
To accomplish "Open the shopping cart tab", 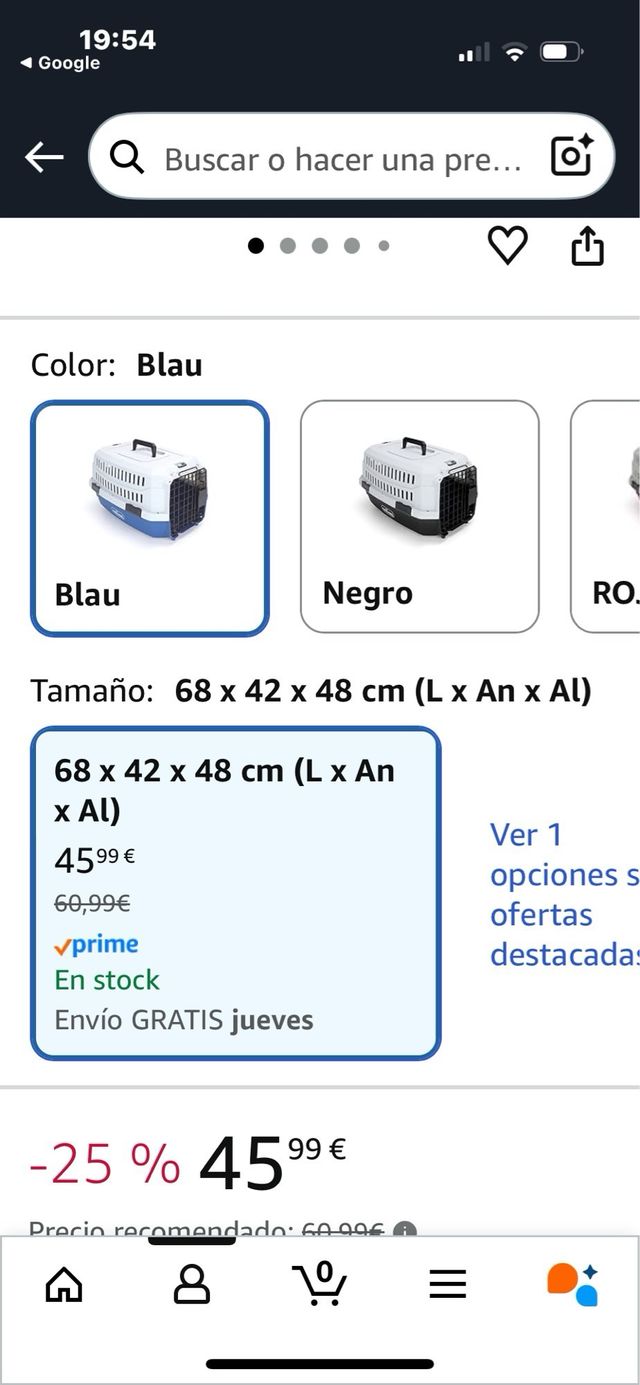I will 320,1284.
